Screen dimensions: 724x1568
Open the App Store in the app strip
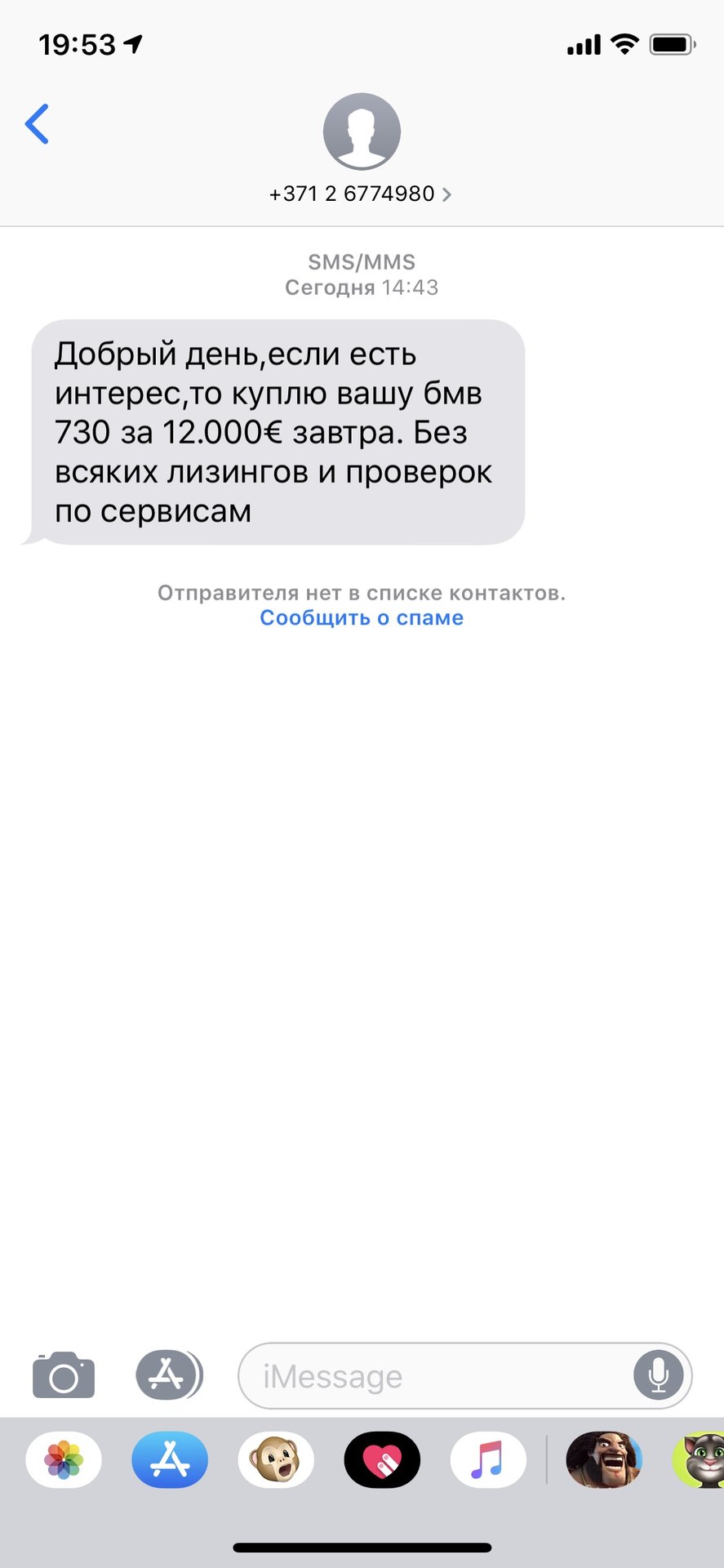pos(170,1460)
